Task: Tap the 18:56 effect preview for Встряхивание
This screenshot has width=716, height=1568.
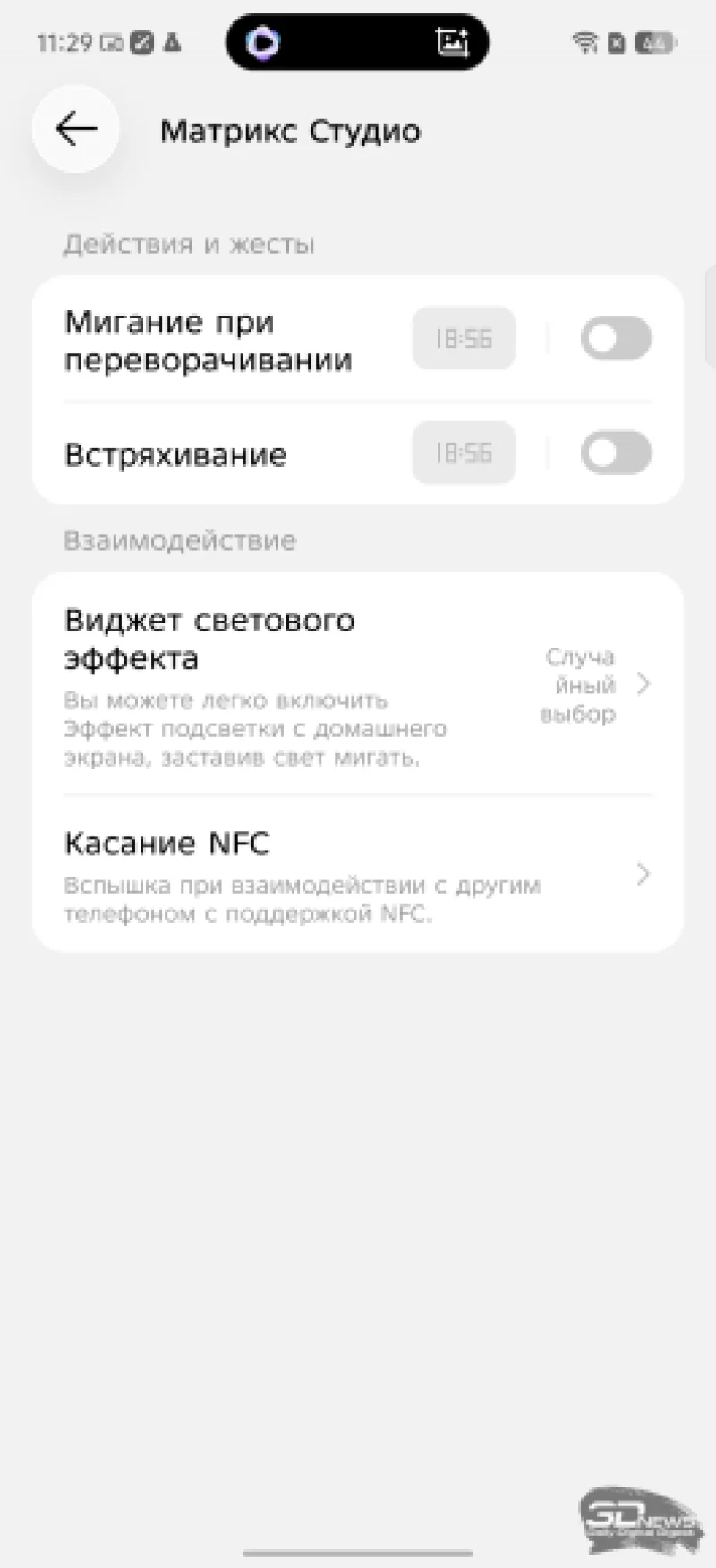Action: coord(464,453)
